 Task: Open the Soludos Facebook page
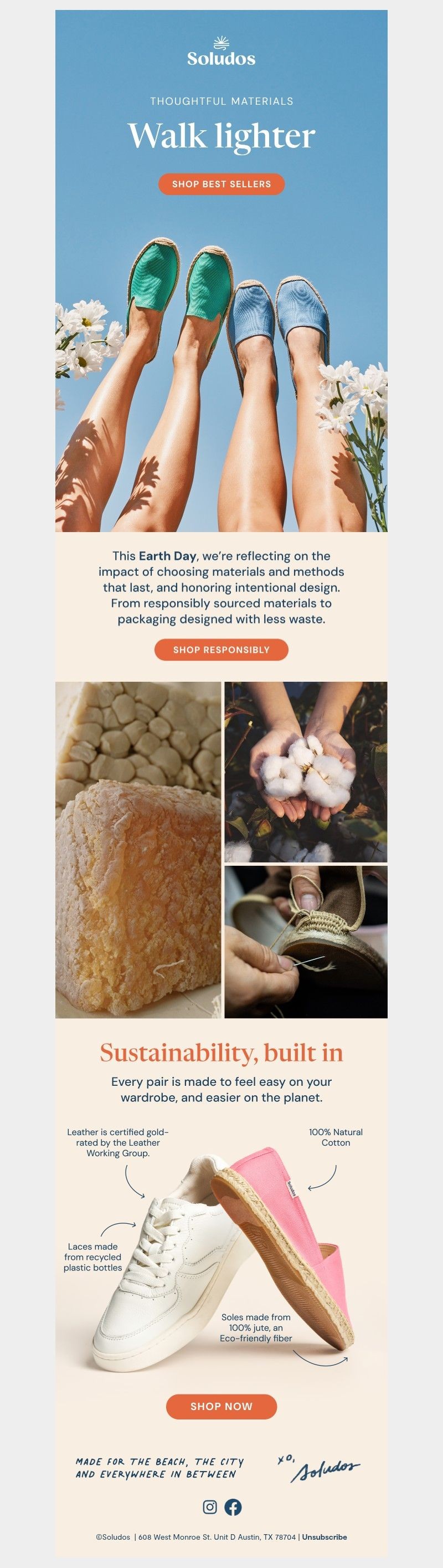(233, 1506)
